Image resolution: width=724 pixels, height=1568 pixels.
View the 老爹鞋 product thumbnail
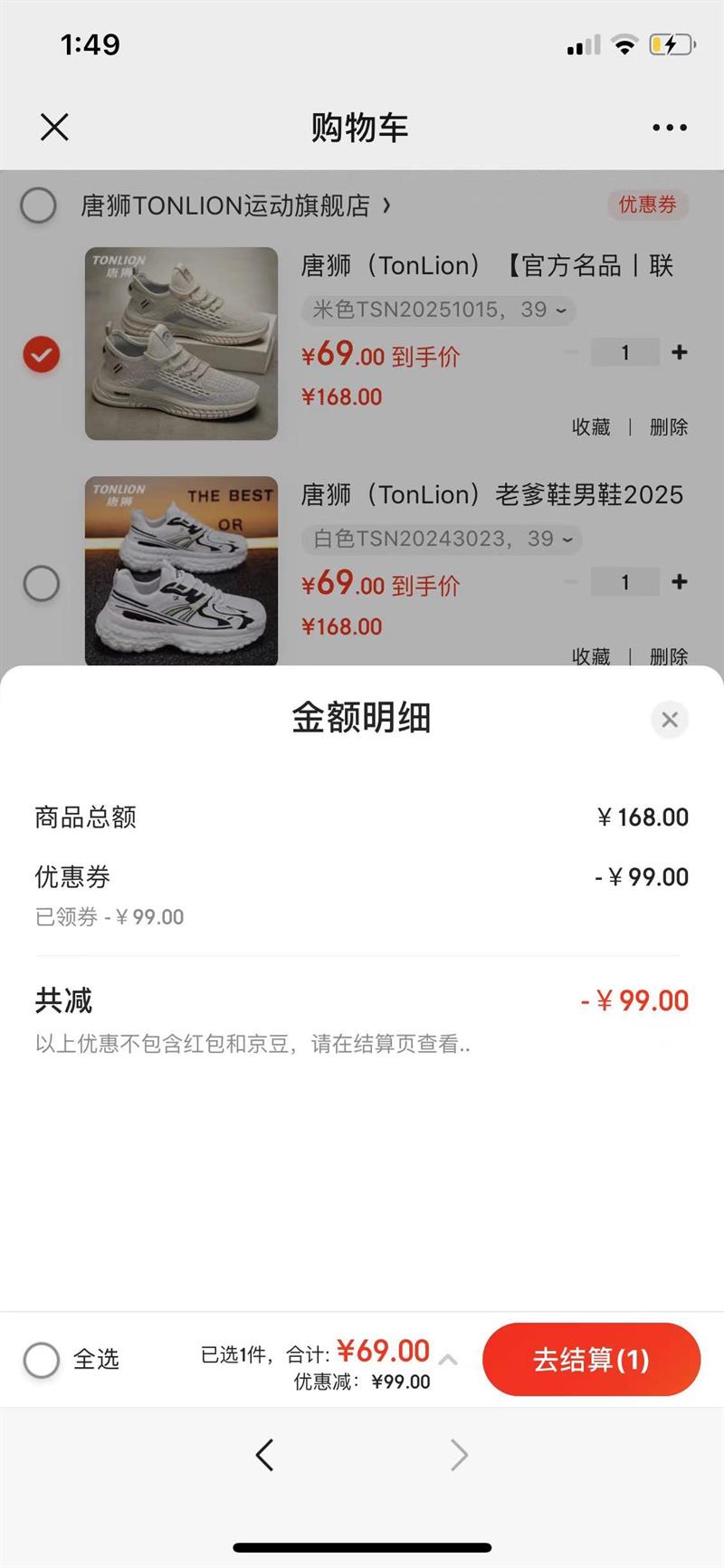click(x=181, y=569)
